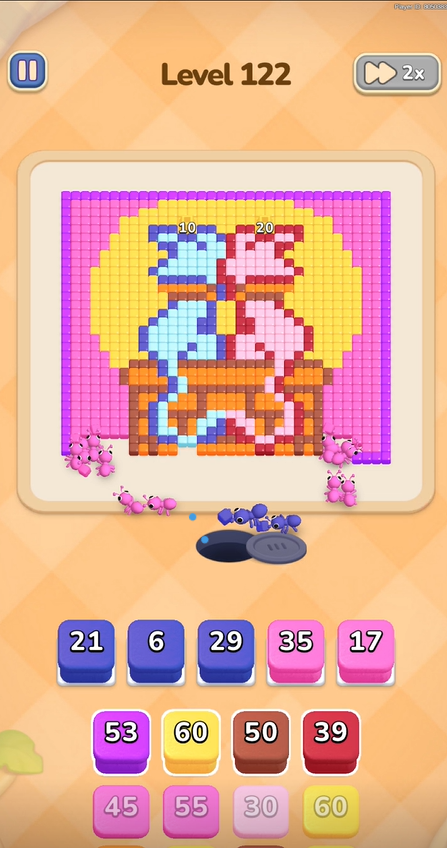Tap the blue 21 block
447x848 pixels.
pos(86,652)
